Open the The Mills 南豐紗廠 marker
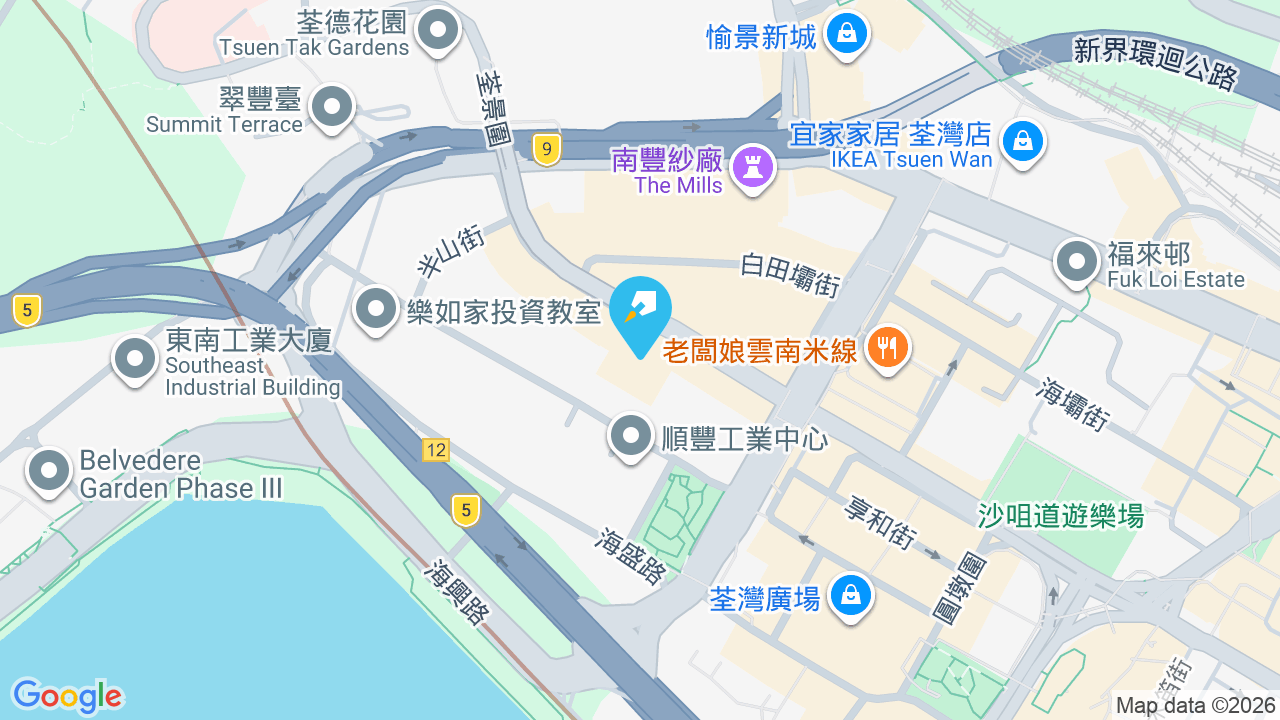 (x=753, y=167)
